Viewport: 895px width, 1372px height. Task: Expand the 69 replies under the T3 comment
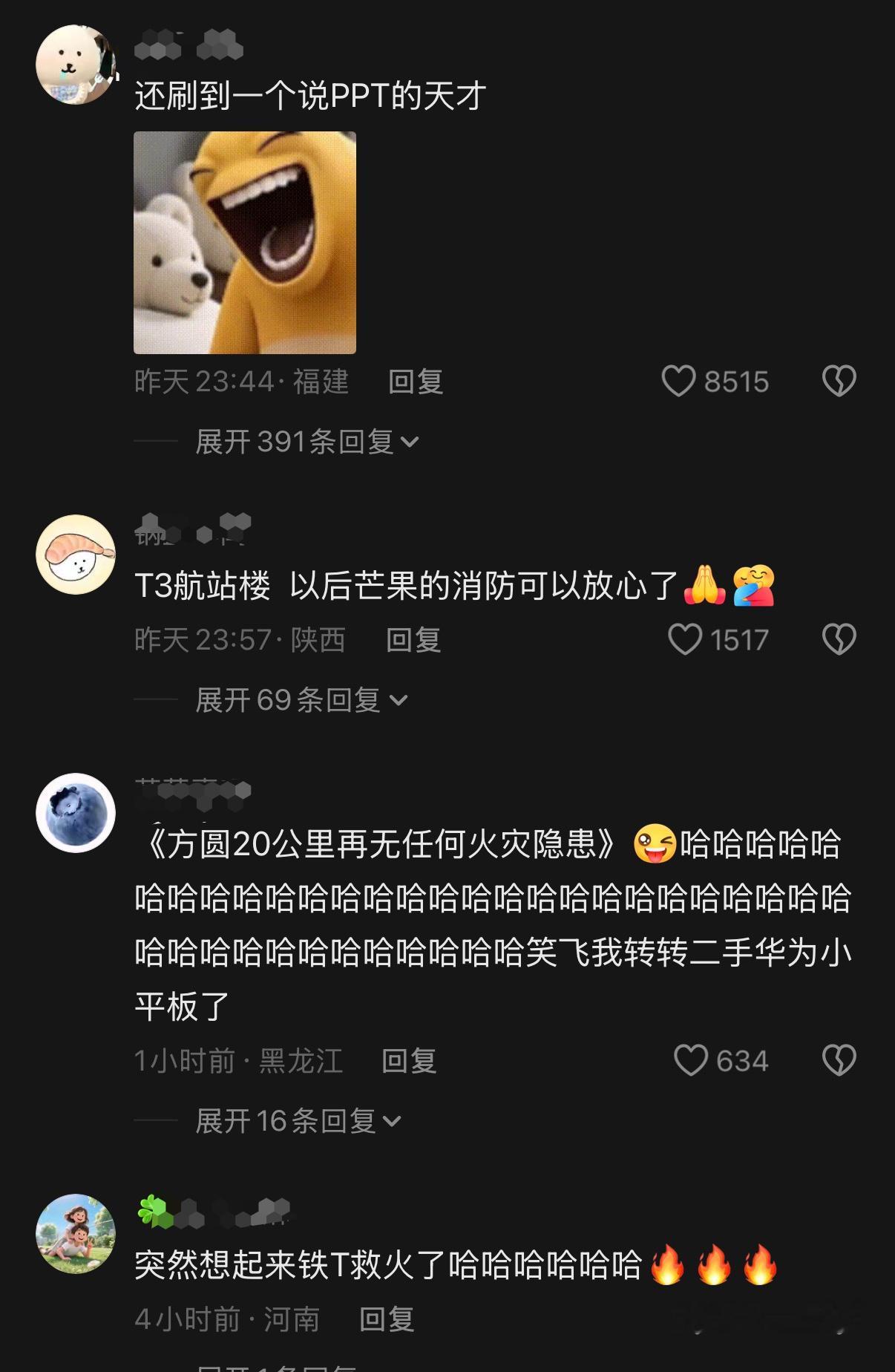pos(295,699)
